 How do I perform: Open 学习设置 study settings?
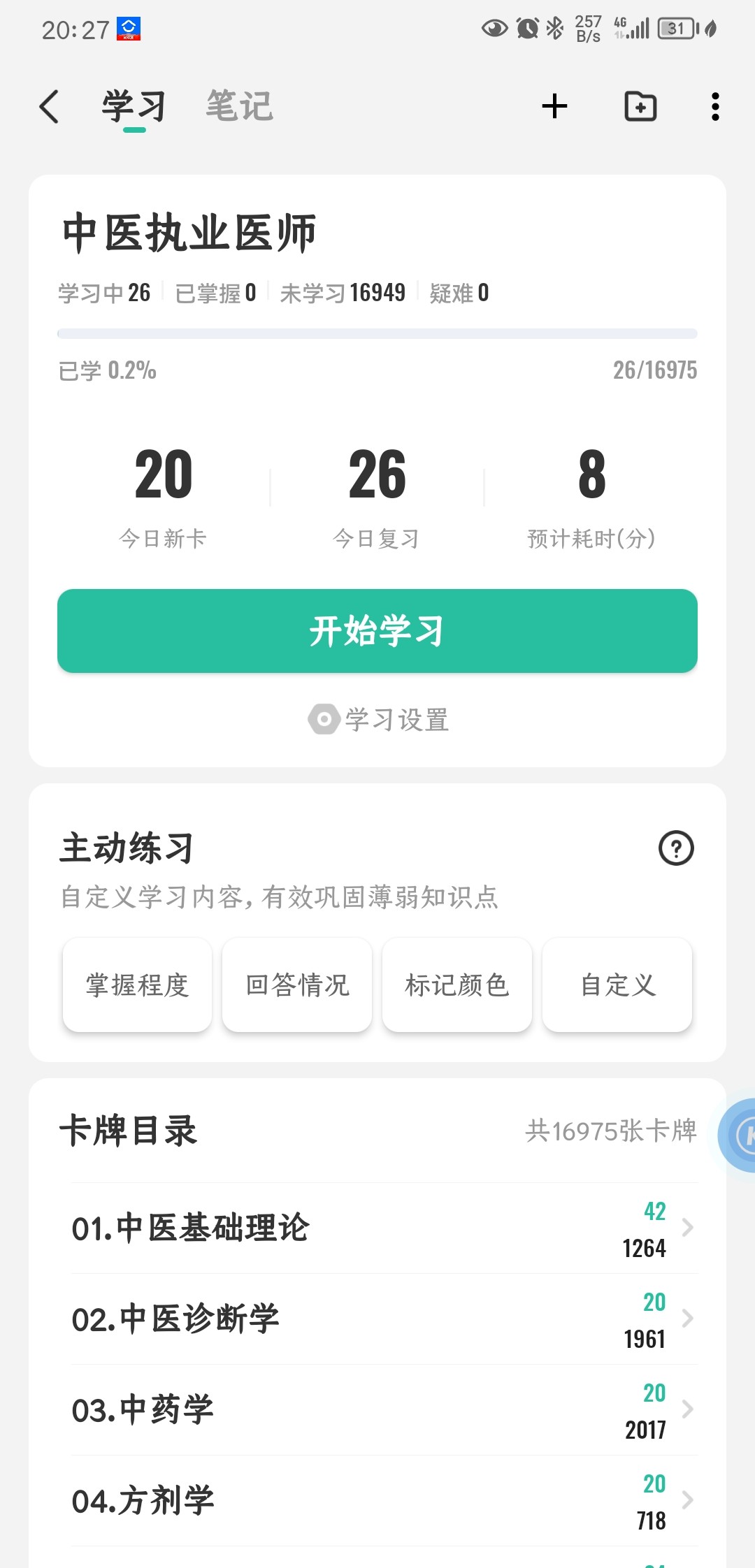(378, 720)
